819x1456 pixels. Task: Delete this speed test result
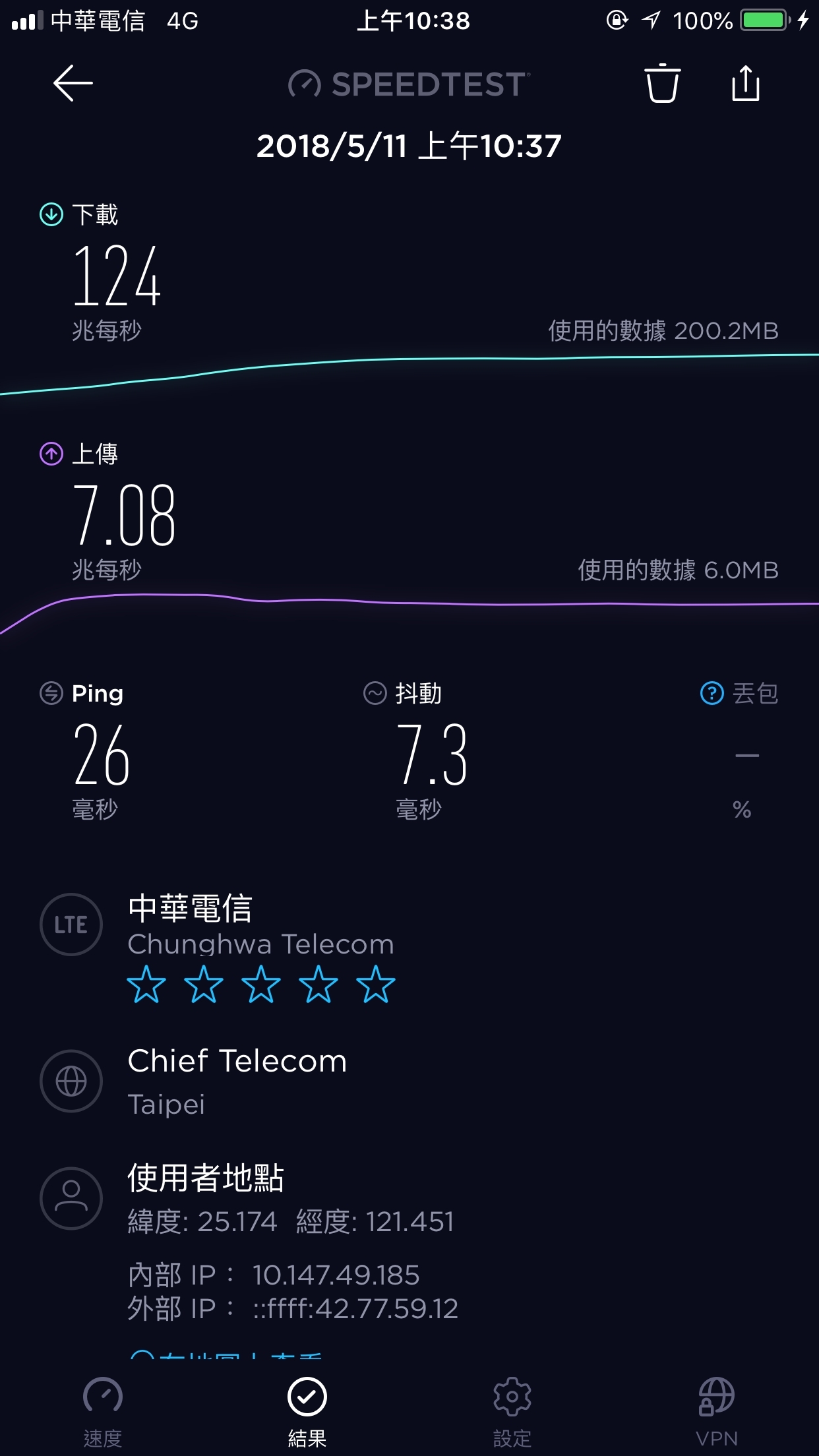click(x=662, y=83)
